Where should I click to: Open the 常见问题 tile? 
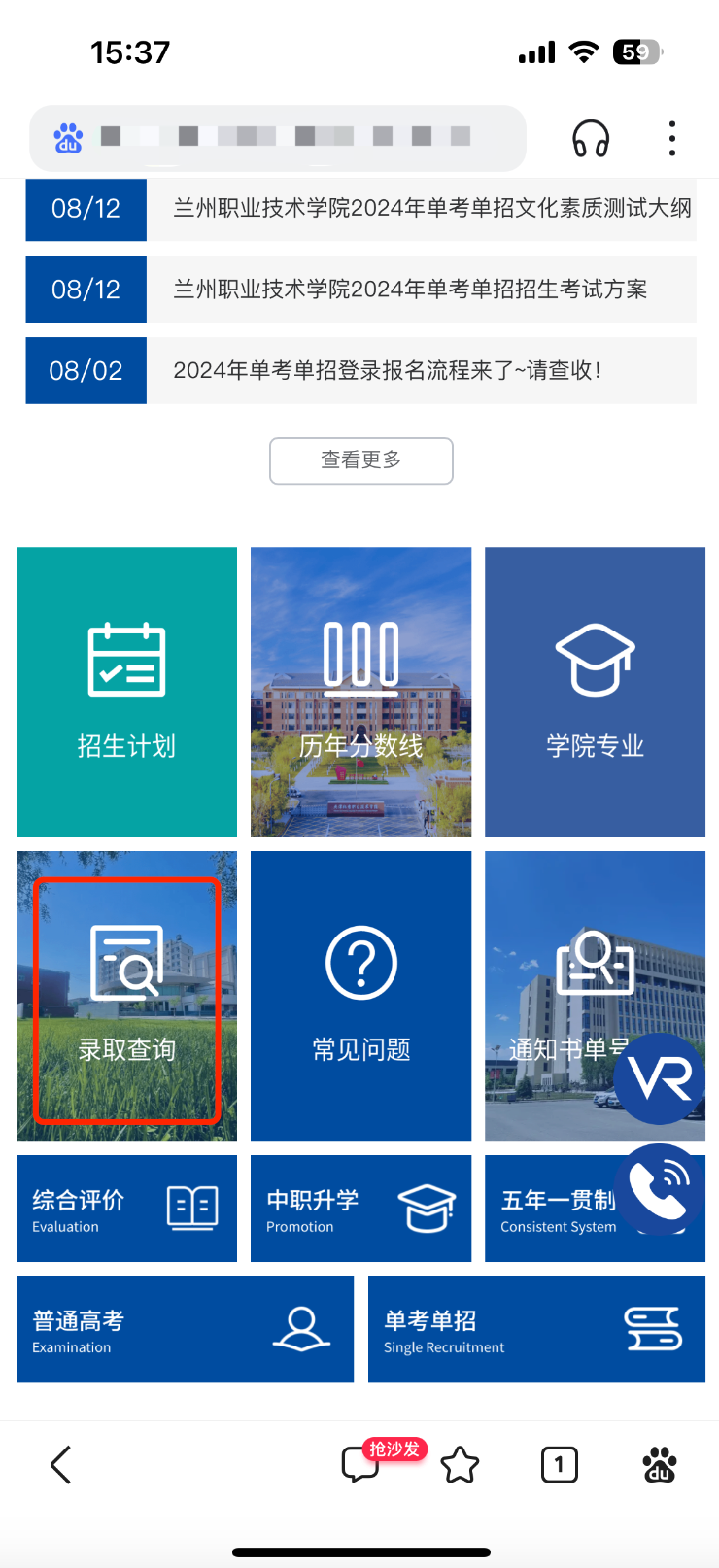(360, 996)
